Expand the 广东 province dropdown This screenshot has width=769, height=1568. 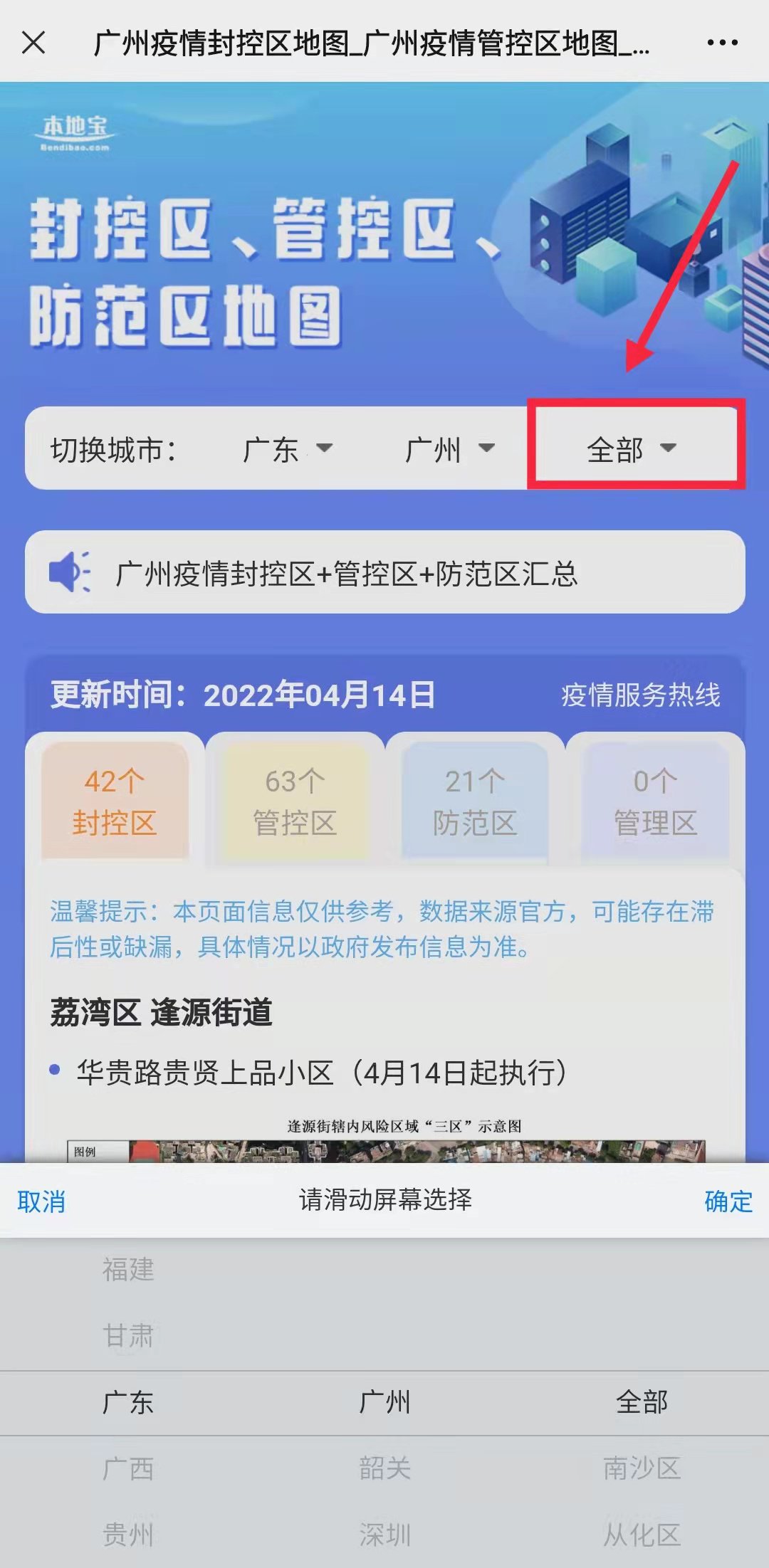pos(287,449)
